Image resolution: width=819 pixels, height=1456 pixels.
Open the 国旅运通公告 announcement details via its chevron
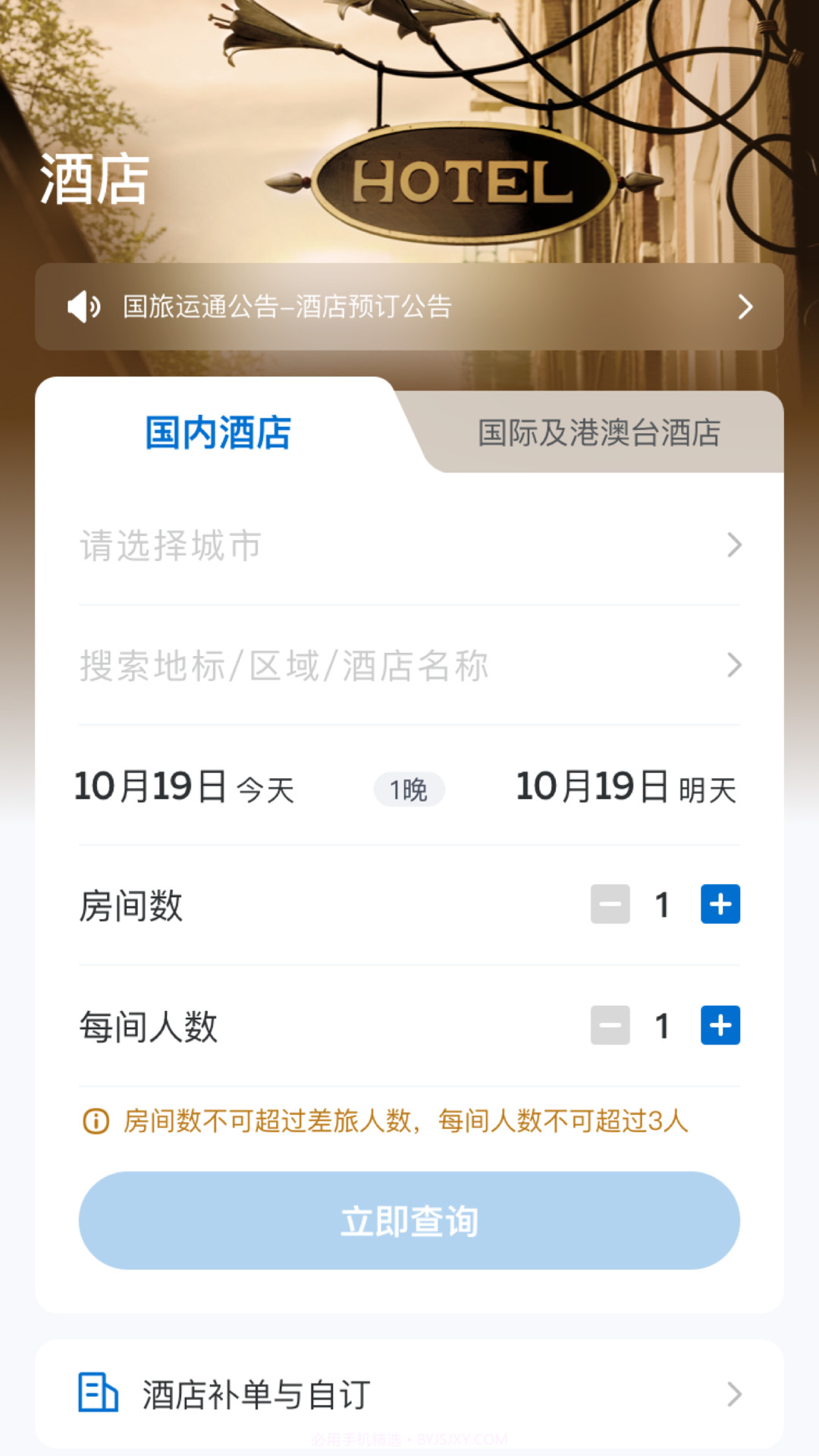coord(745,307)
